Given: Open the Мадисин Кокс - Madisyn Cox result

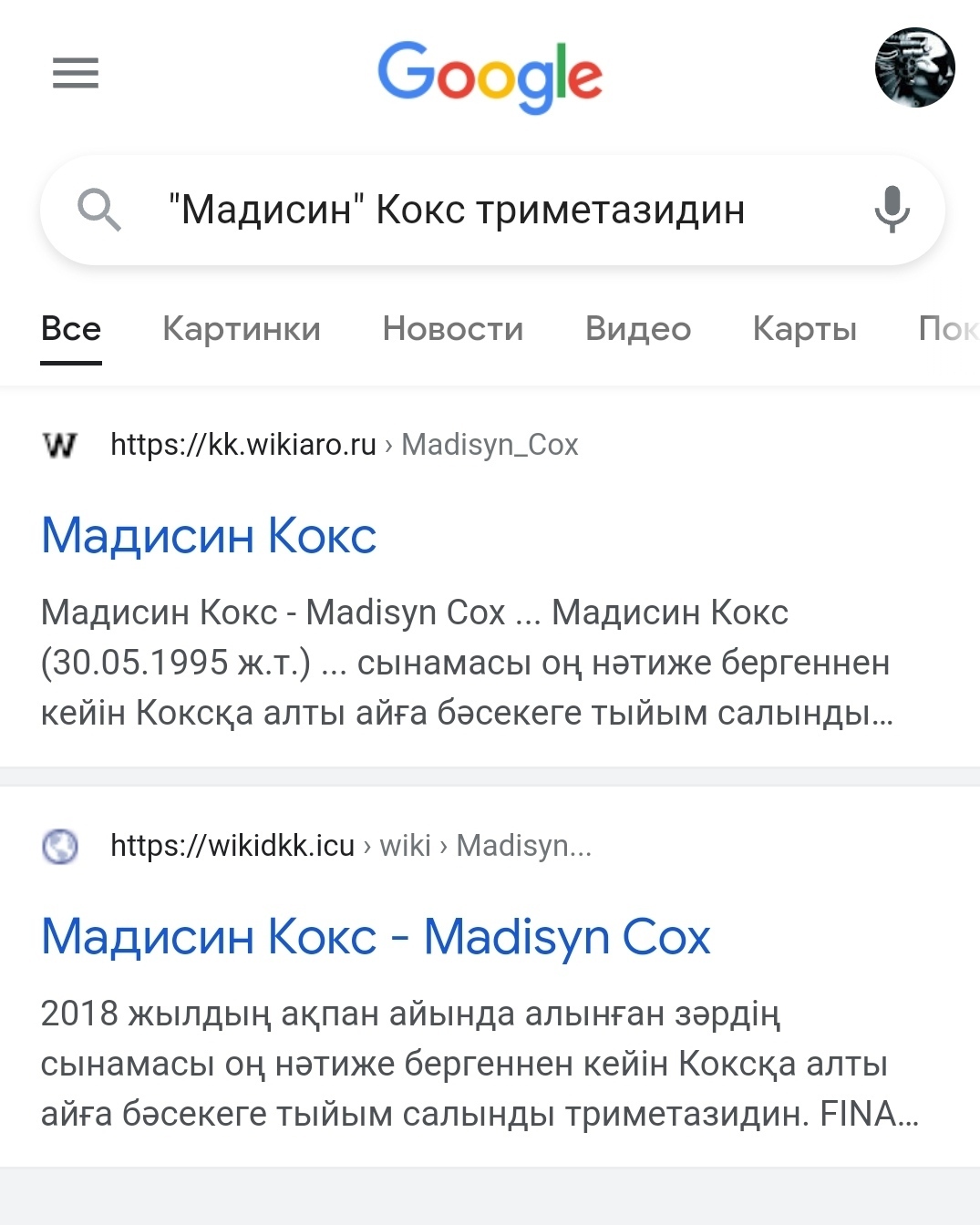Looking at the screenshot, I should click(x=376, y=936).
